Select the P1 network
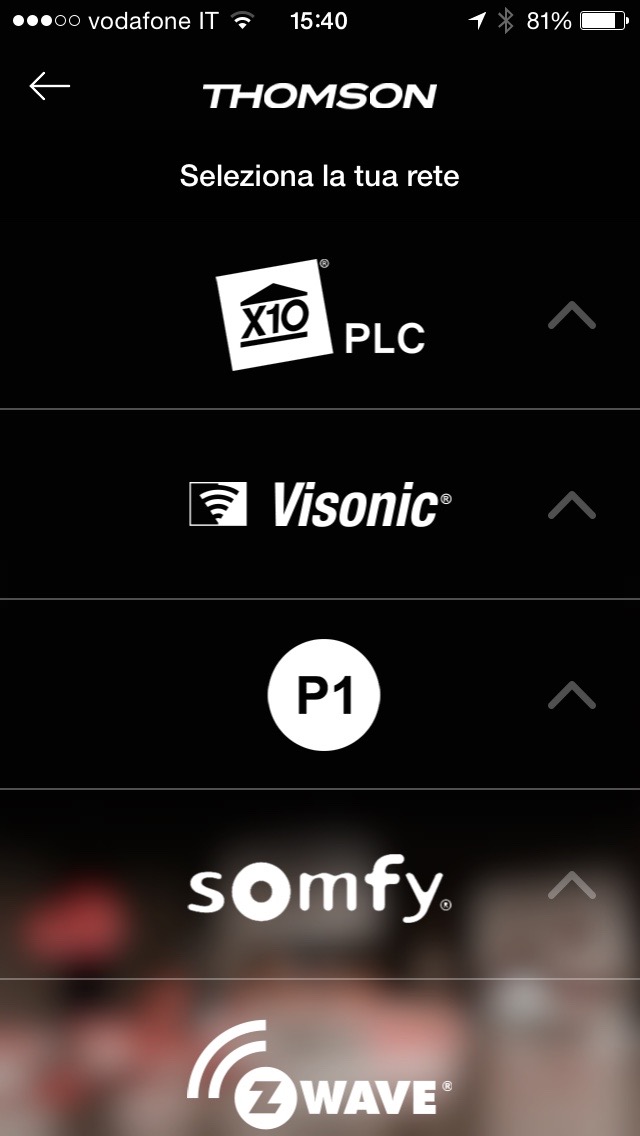The image size is (640, 1136). (x=324, y=695)
